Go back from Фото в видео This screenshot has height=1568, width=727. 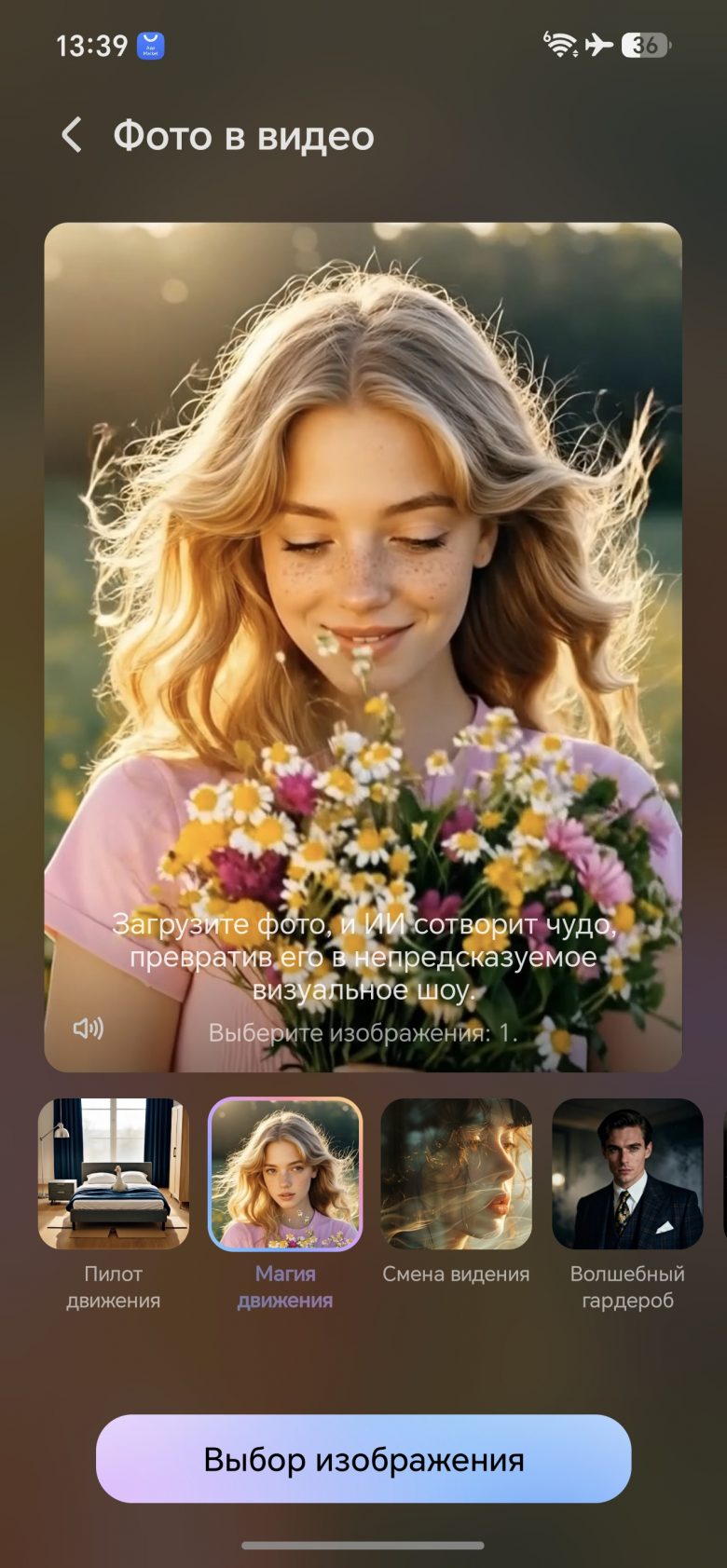tap(72, 135)
